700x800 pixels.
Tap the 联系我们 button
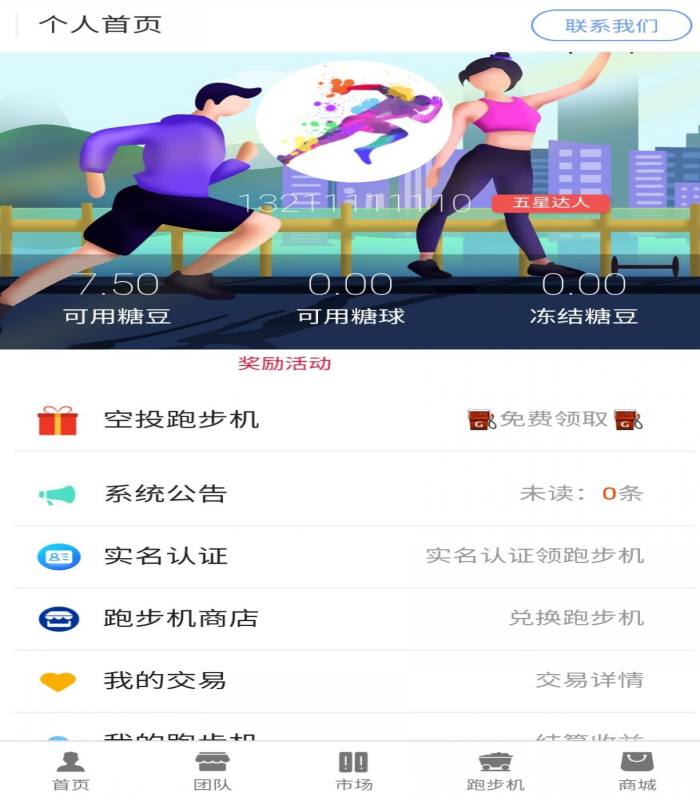tap(611, 26)
